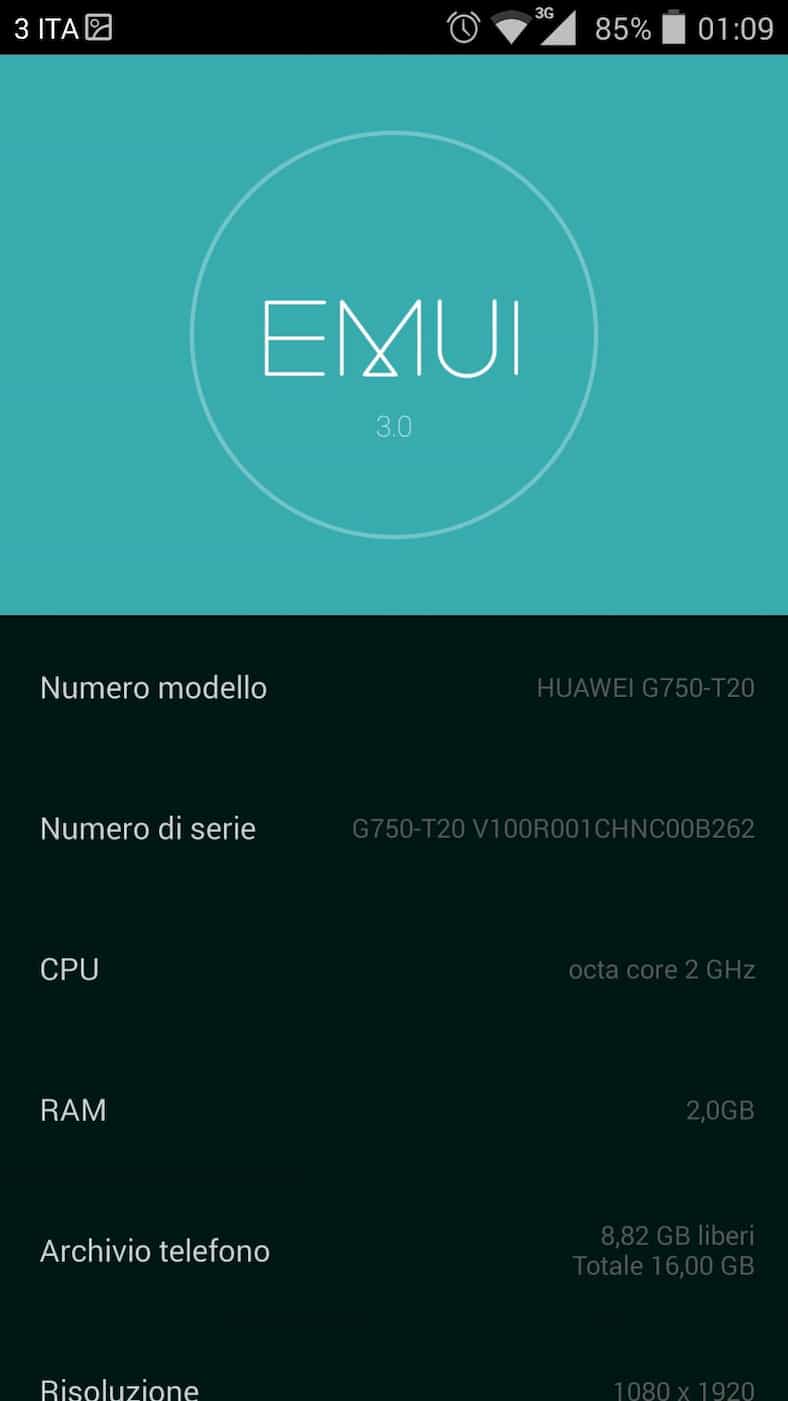Image resolution: width=788 pixels, height=1401 pixels.
Task: Open the CPU info row
Action: tap(394, 969)
